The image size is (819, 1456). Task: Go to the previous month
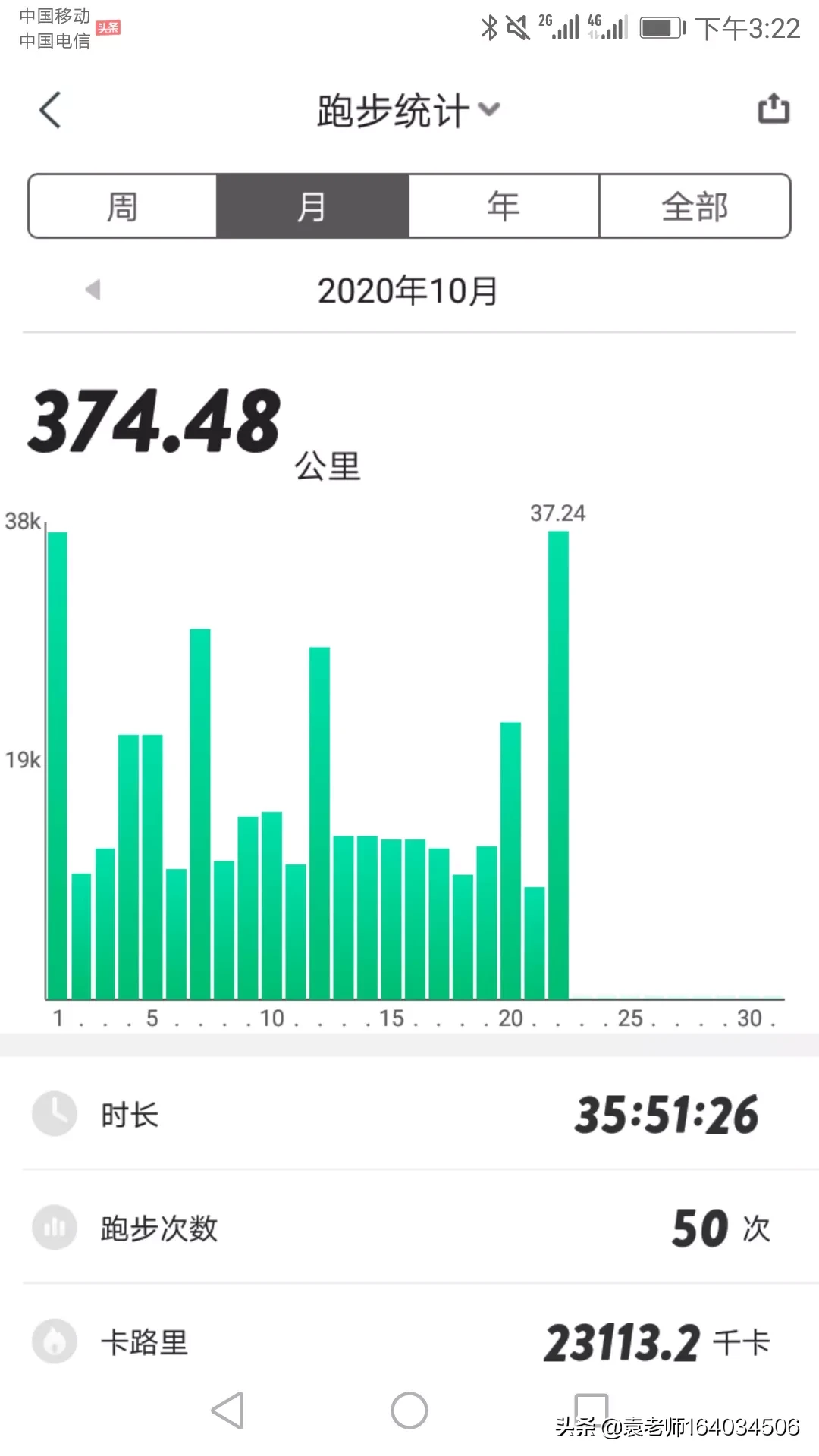point(93,289)
